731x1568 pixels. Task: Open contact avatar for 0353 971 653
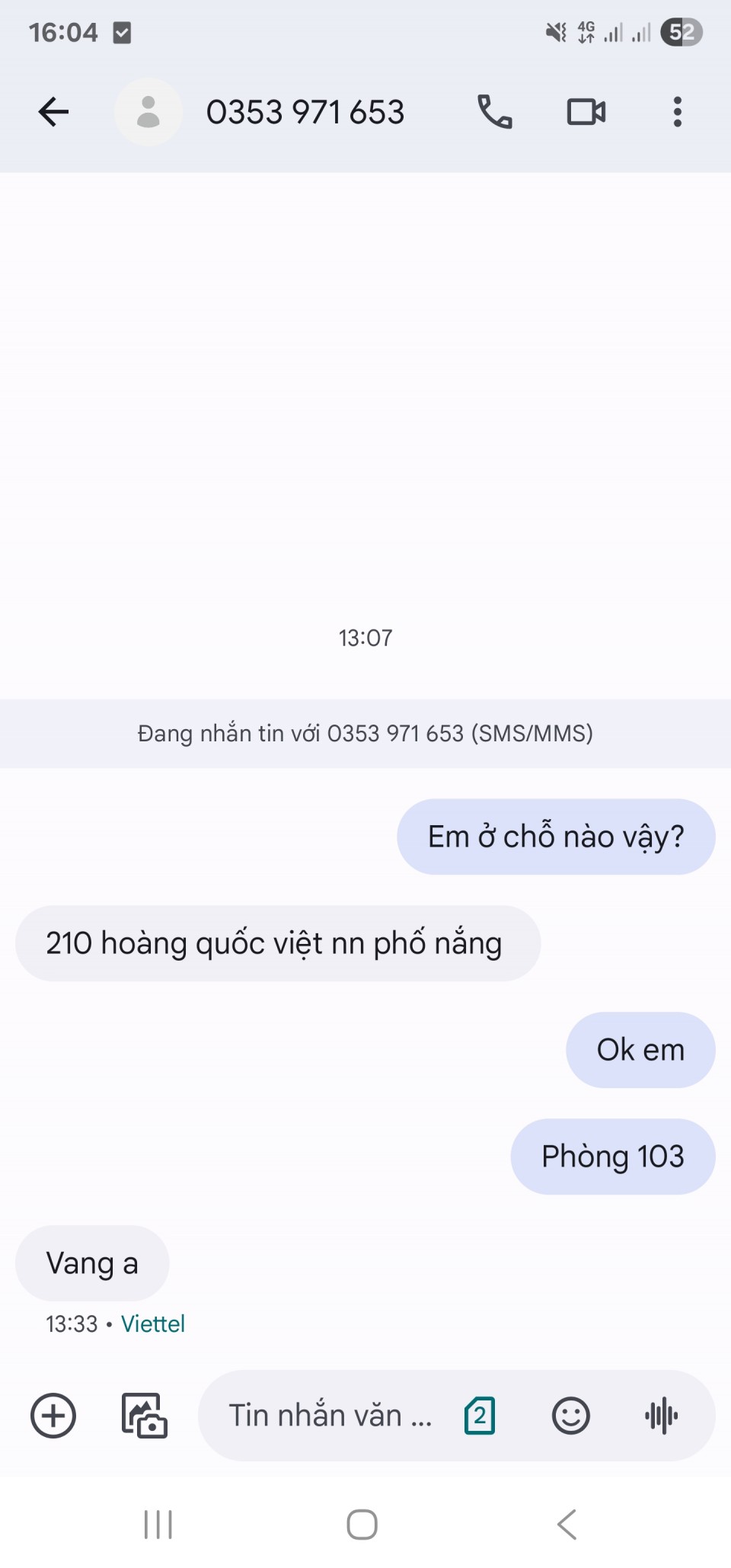pos(148,112)
